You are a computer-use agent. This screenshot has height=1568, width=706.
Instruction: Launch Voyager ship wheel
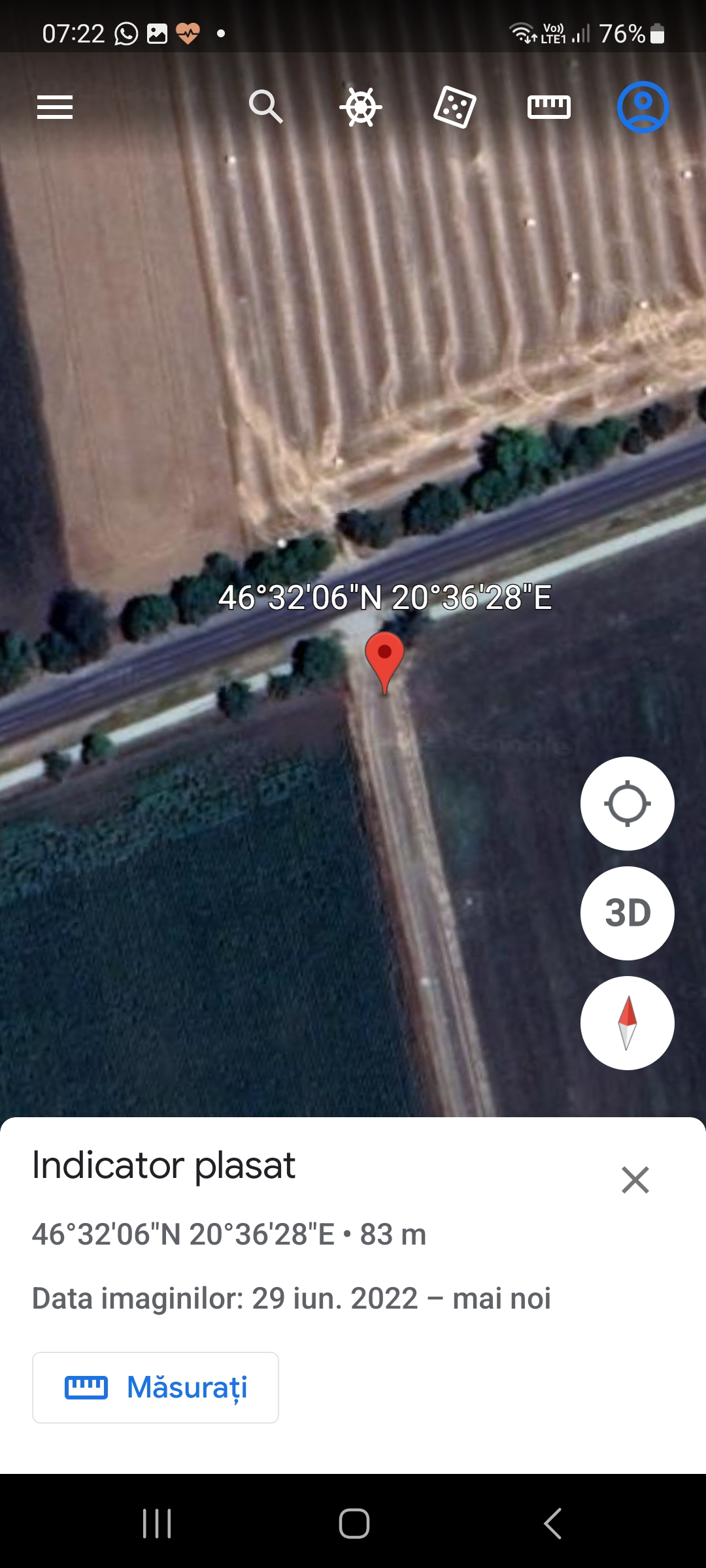[360, 106]
